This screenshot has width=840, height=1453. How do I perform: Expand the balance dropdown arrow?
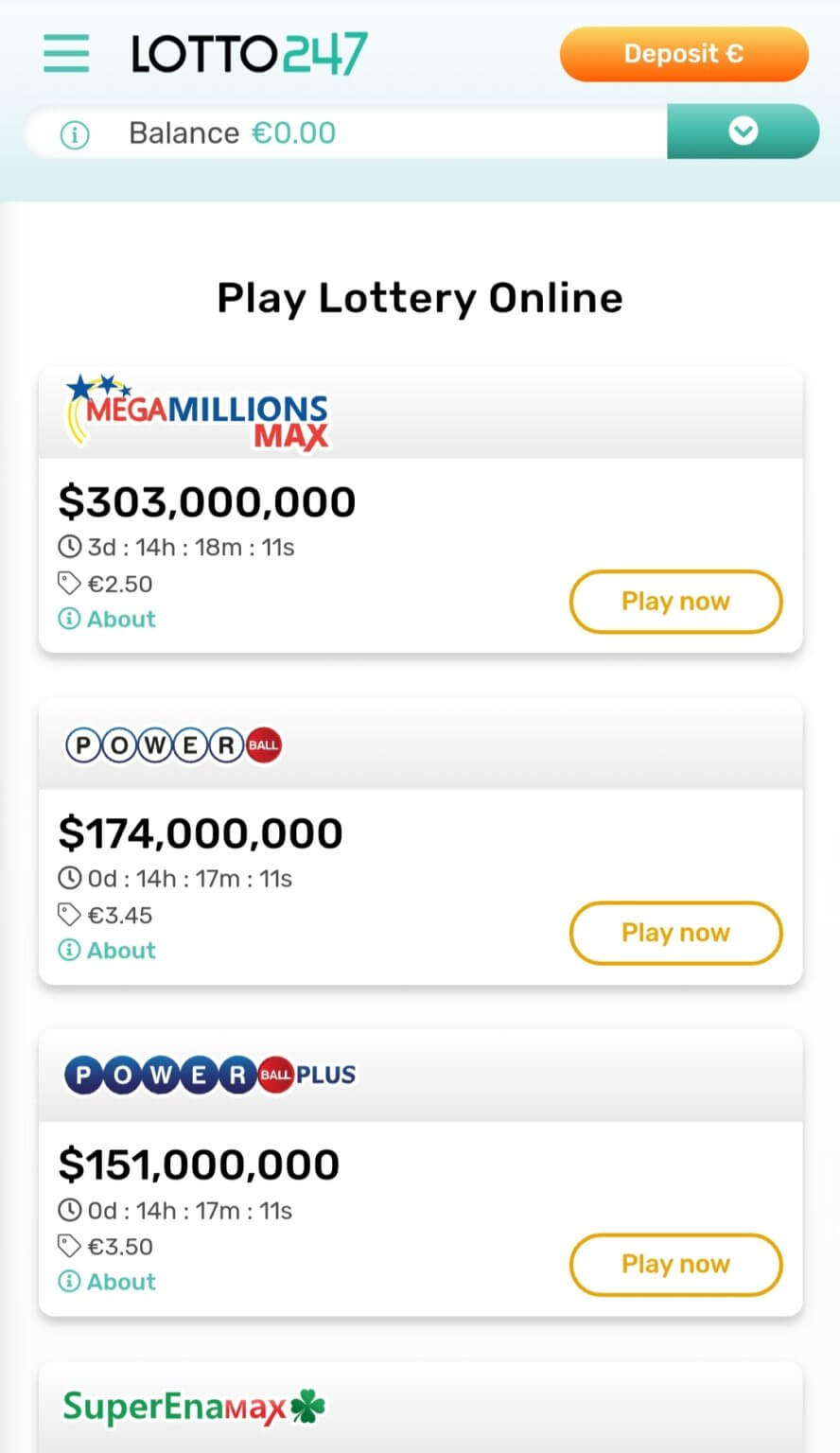[x=743, y=131]
